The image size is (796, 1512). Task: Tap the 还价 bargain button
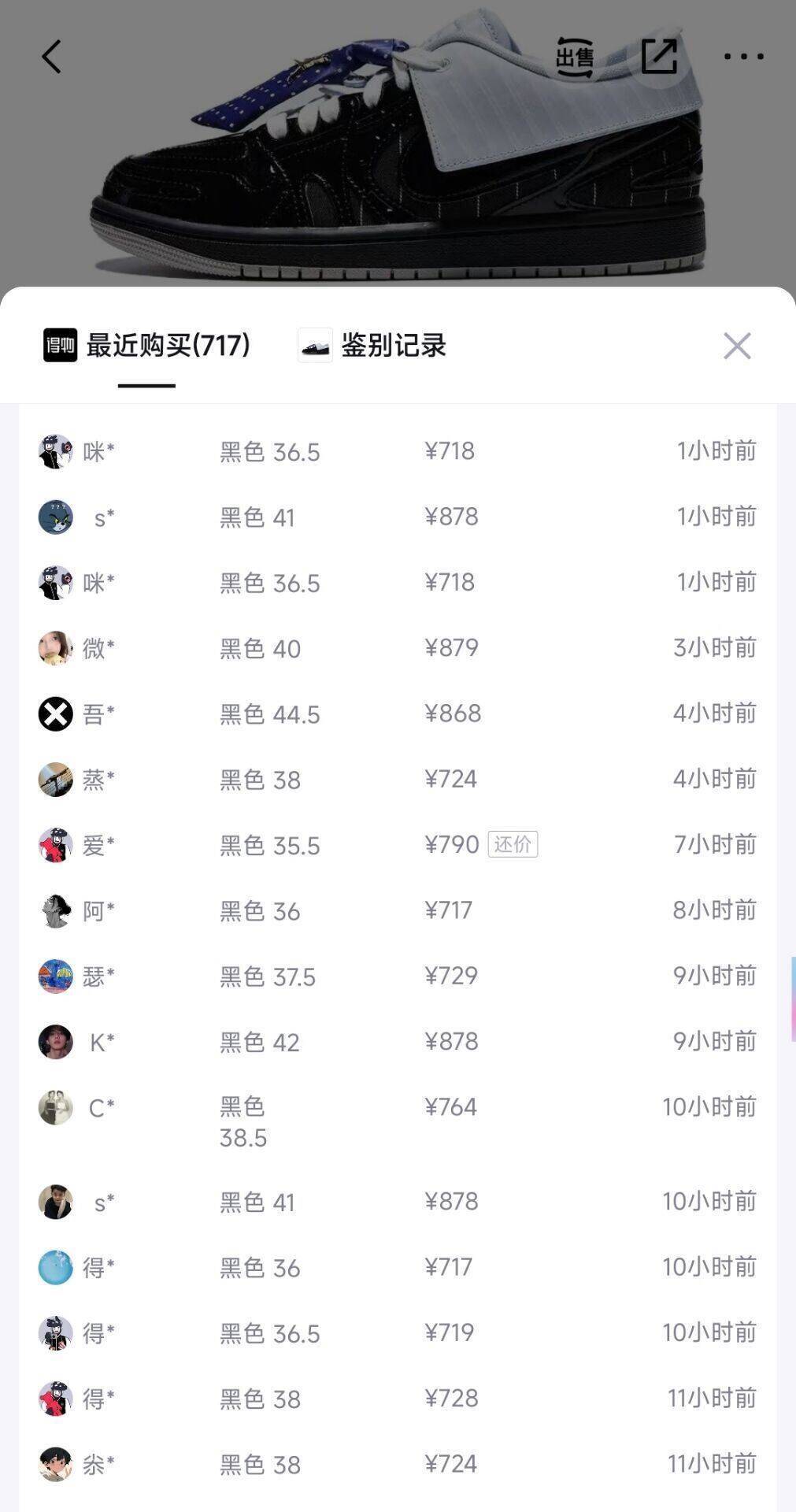(x=513, y=844)
